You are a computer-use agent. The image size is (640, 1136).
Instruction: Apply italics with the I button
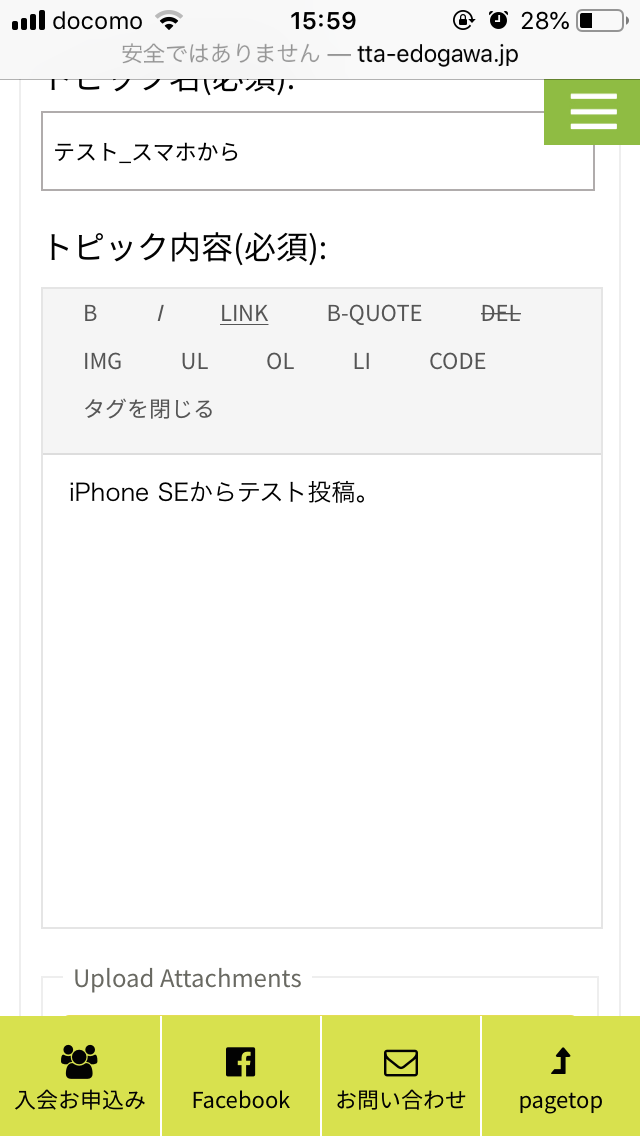[160, 313]
